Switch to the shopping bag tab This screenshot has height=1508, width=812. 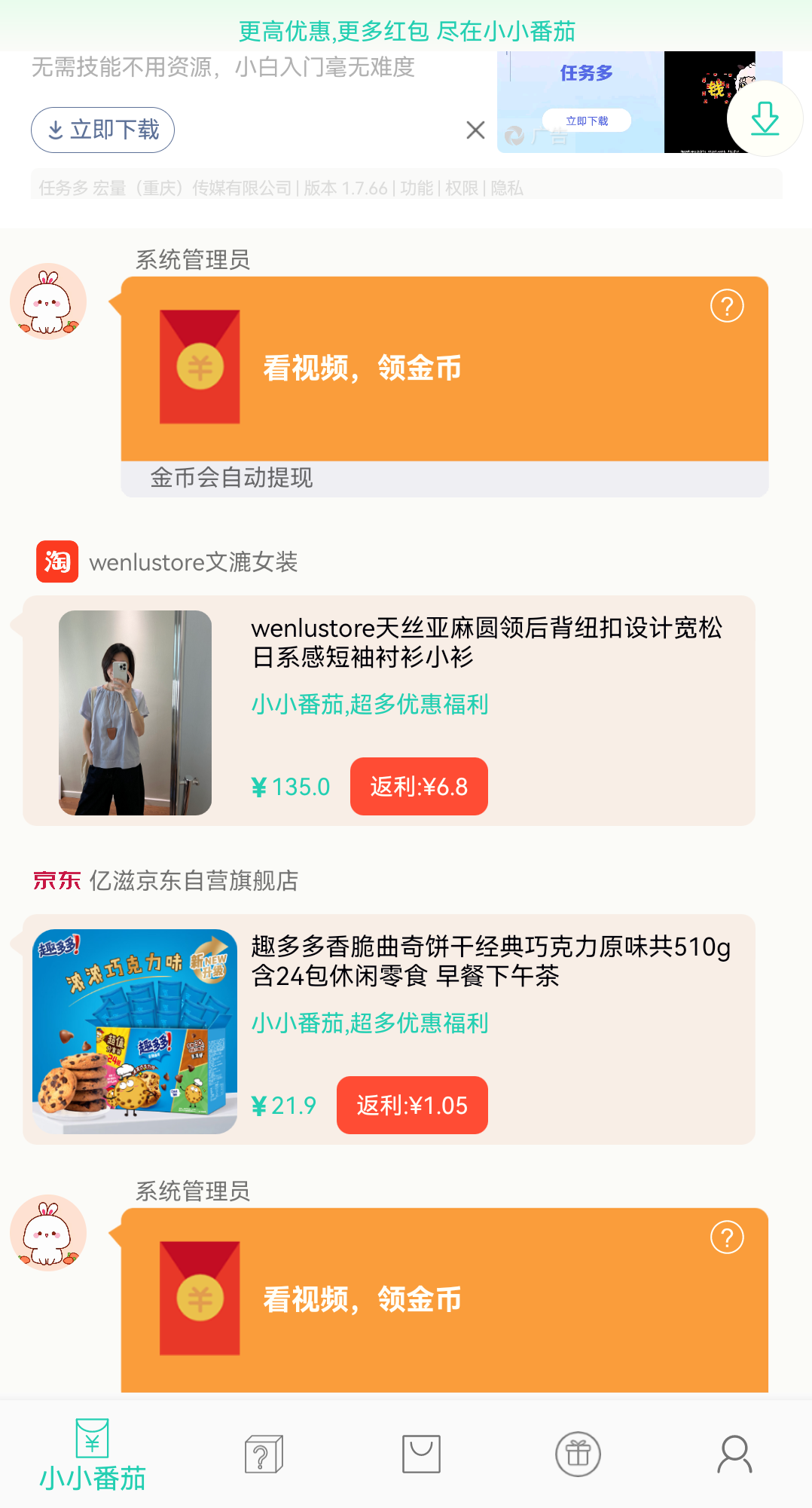click(421, 1454)
